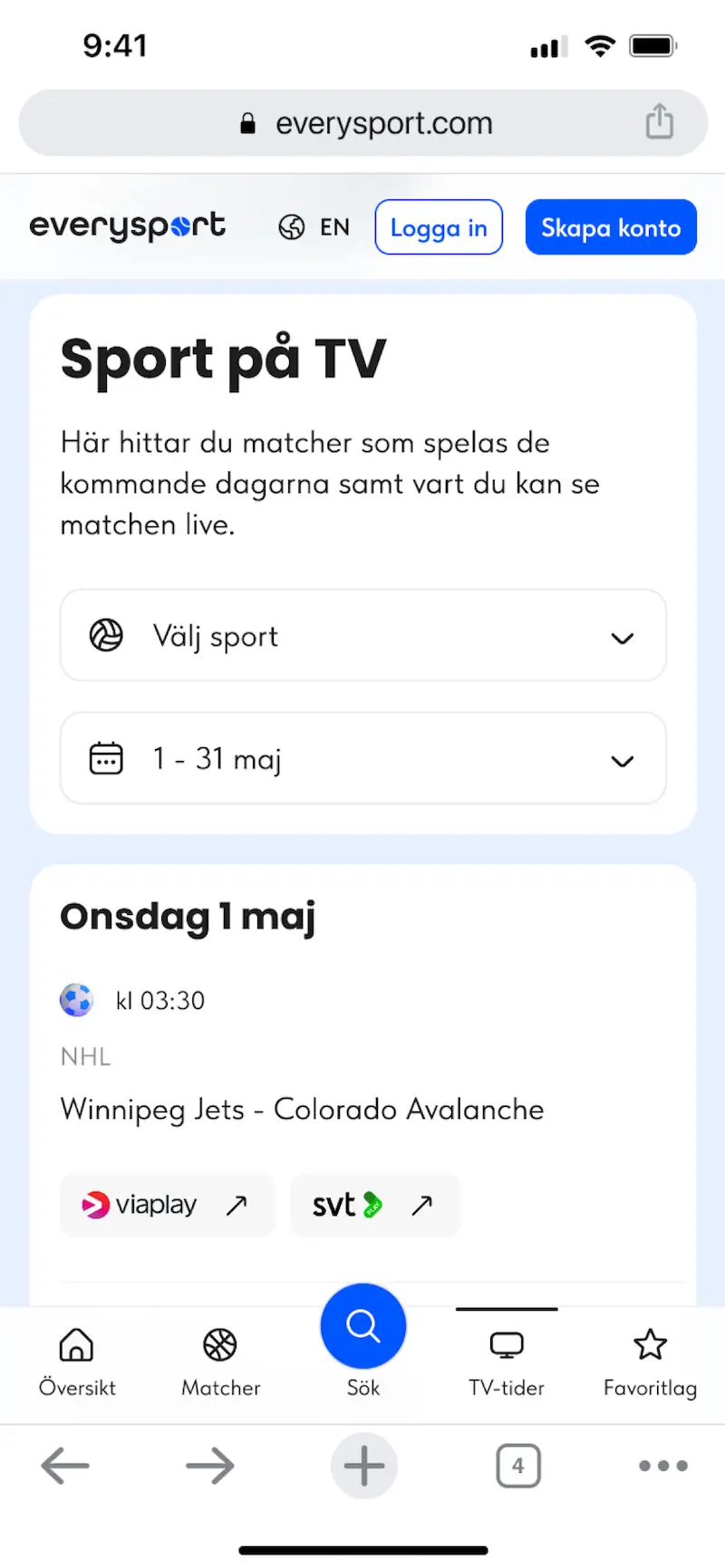Open the browser's three-dot menu
Viewport: 725px width, 1568px height.
(x=663, y=1465)
